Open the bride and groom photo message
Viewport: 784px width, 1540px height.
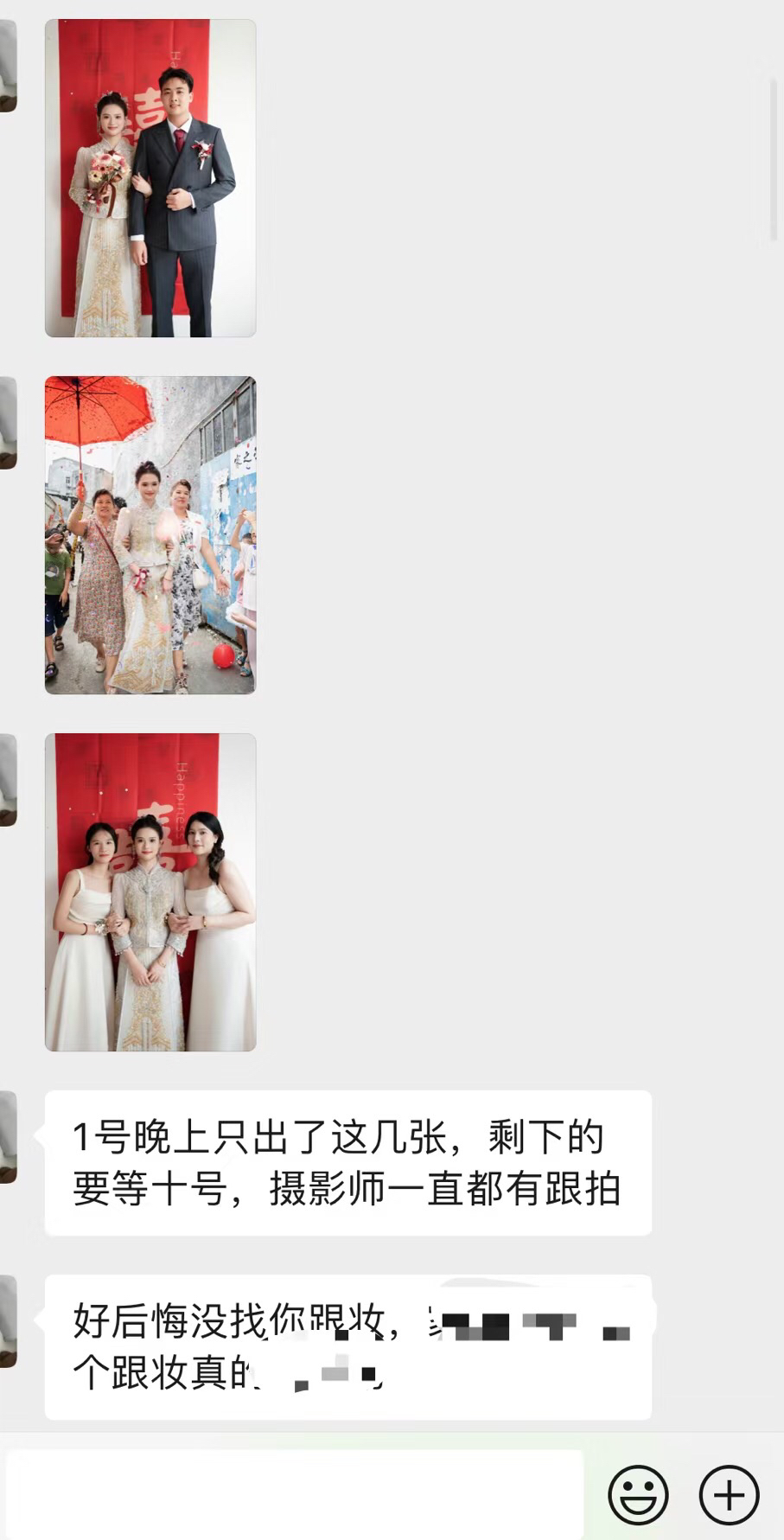150,178
